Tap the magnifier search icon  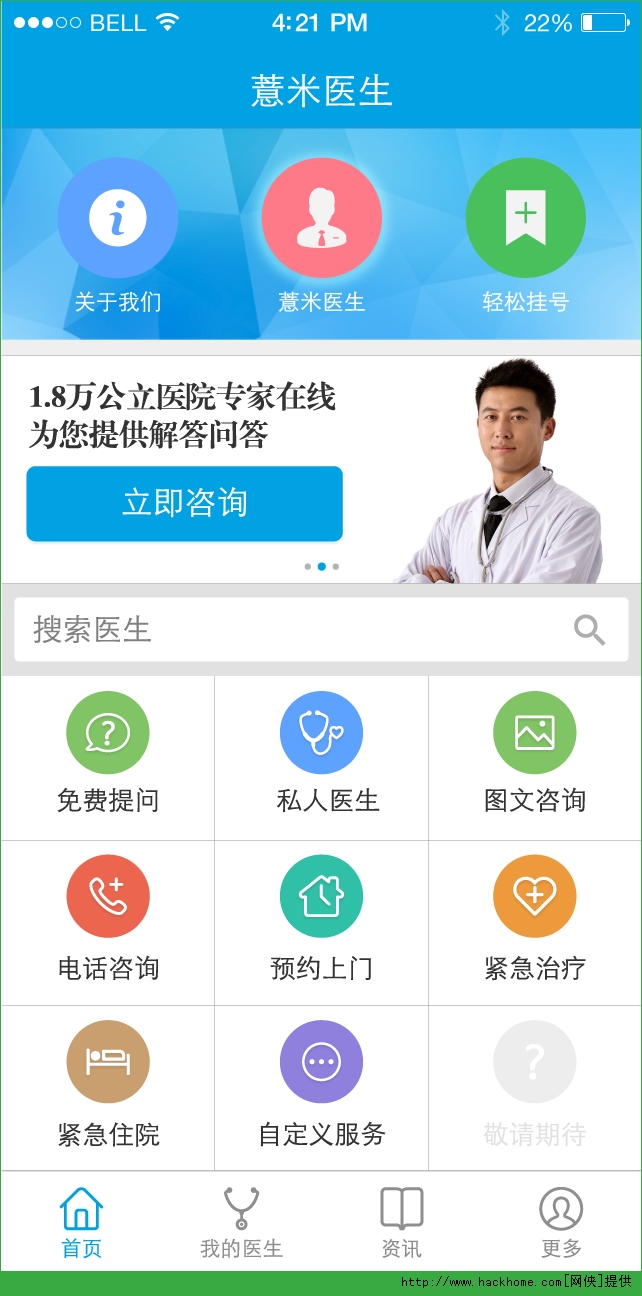click(x=589, y=630)
